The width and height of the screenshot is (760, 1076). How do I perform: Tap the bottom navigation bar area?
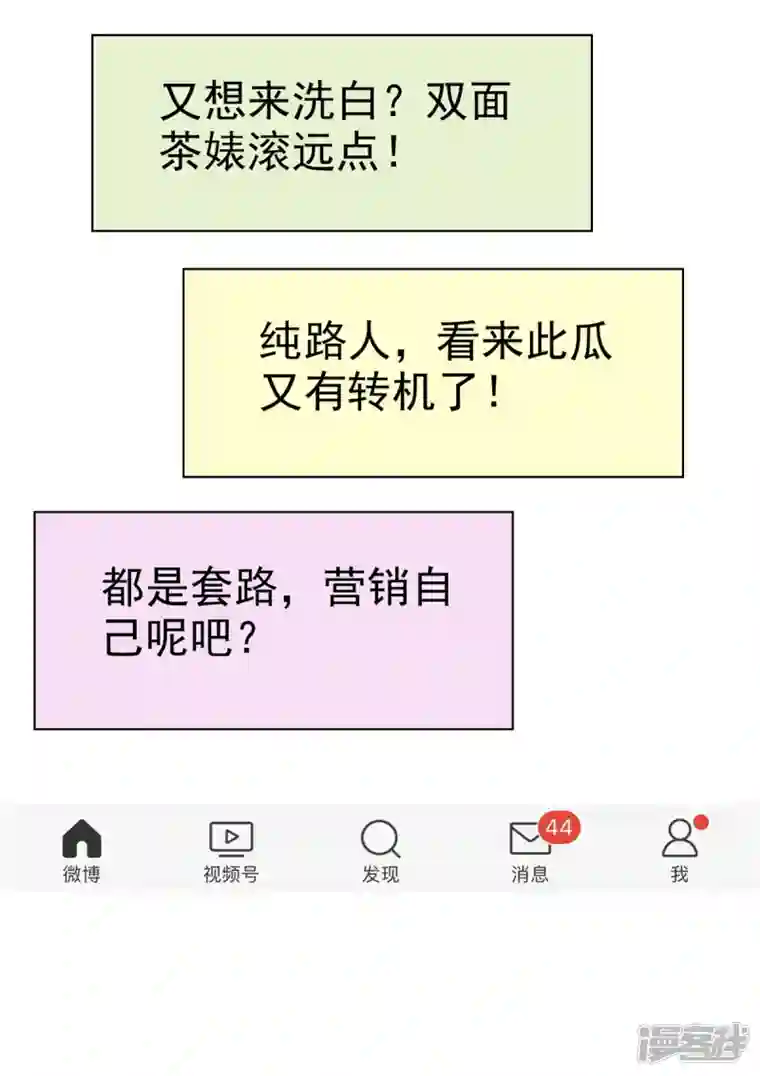pos(380,848)
